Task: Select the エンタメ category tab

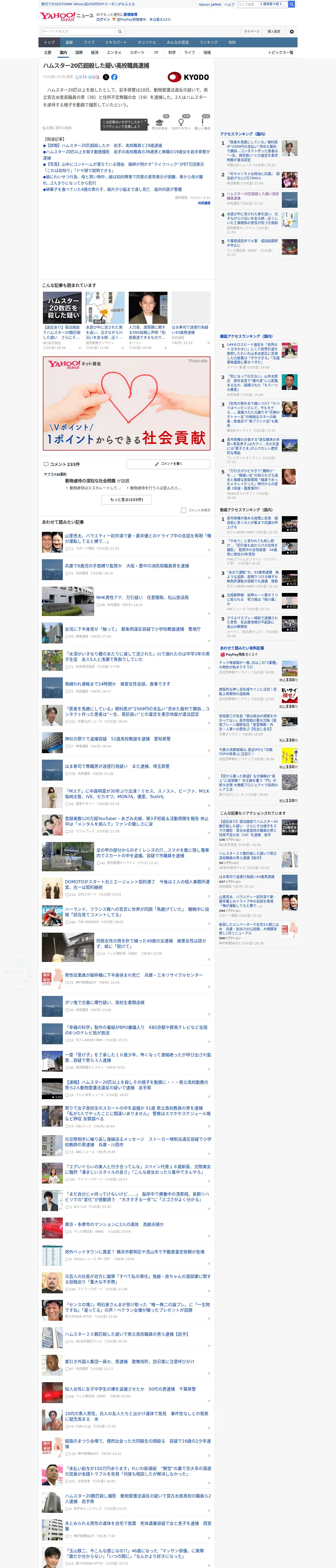Action: point(114,52)
